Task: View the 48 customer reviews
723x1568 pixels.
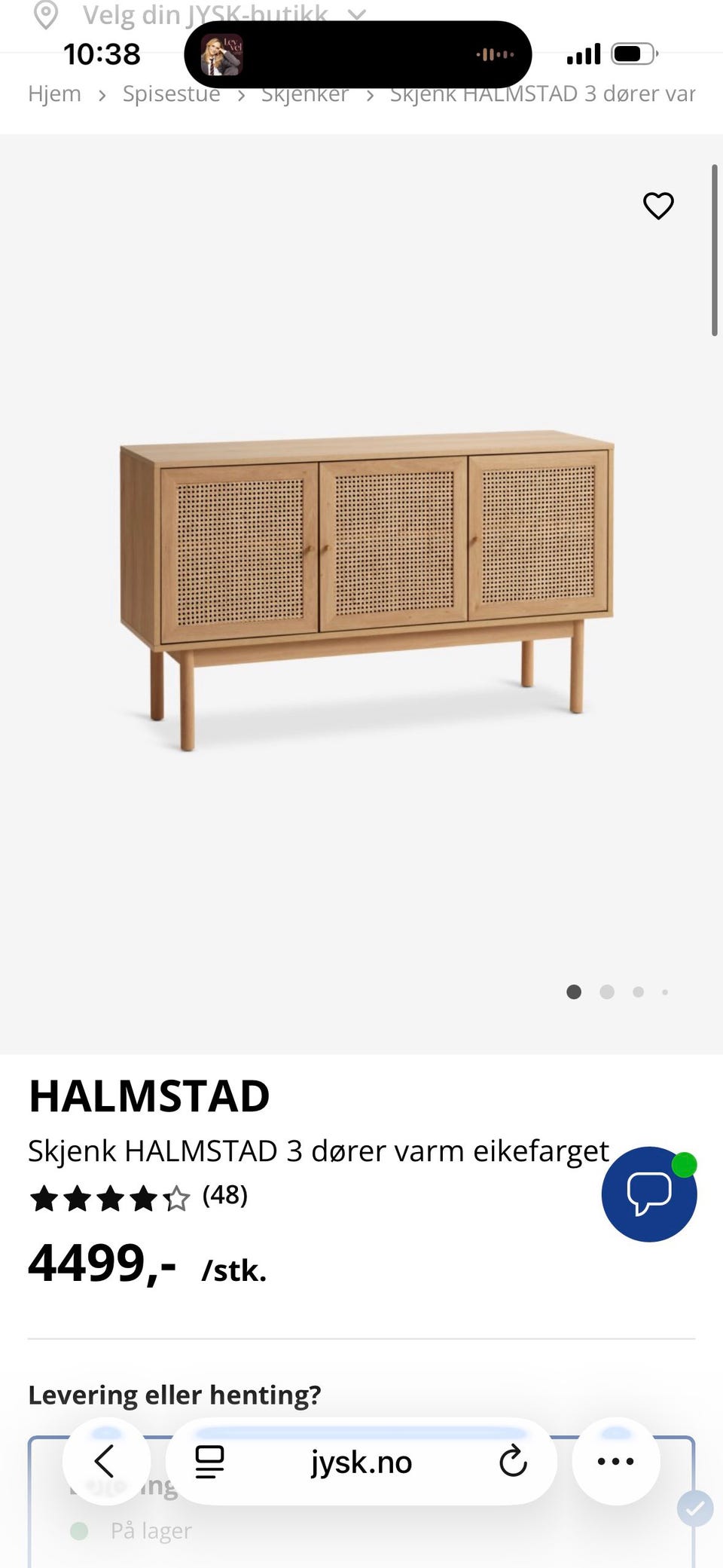Action: pyautogui.click(x=225, y=1194)
